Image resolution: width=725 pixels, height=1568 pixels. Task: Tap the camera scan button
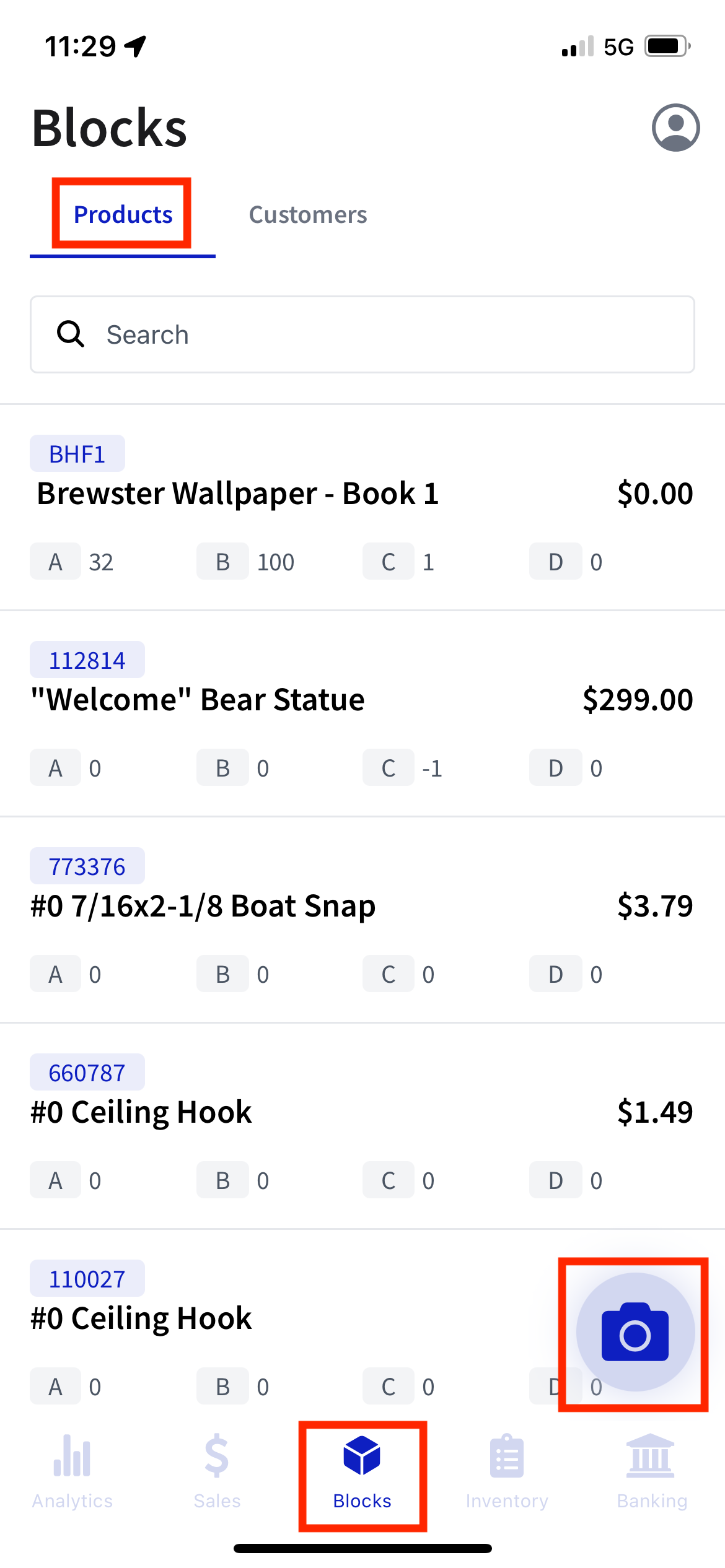(635, 1332)
